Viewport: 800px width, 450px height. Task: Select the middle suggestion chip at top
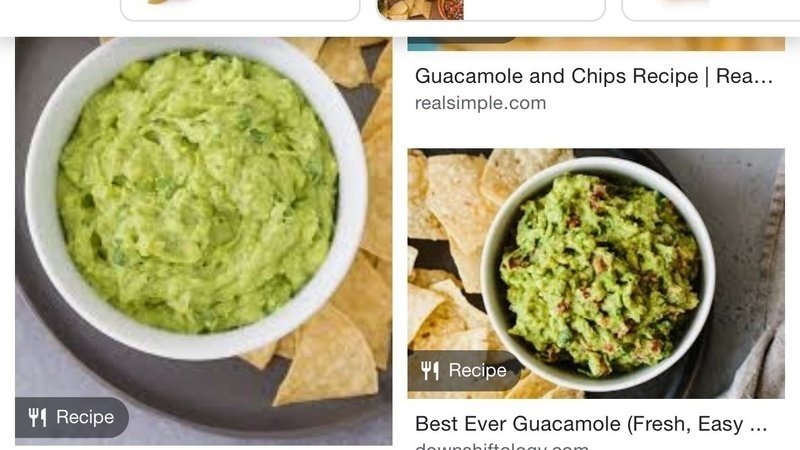(x=491, y=9)
